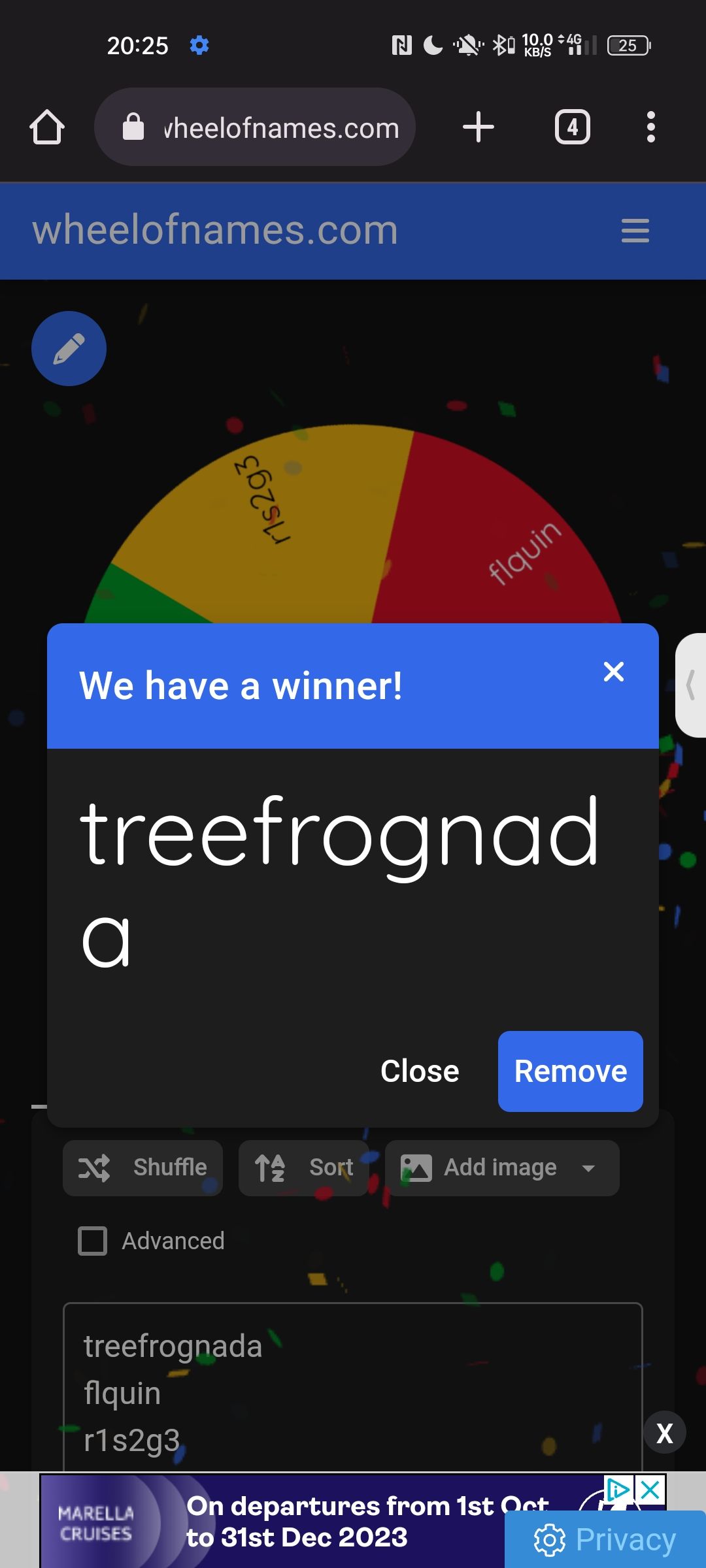Open a new browser tab
This screenshot has width=706, height=1568.
pyautogui.click(x=478, y=127)
